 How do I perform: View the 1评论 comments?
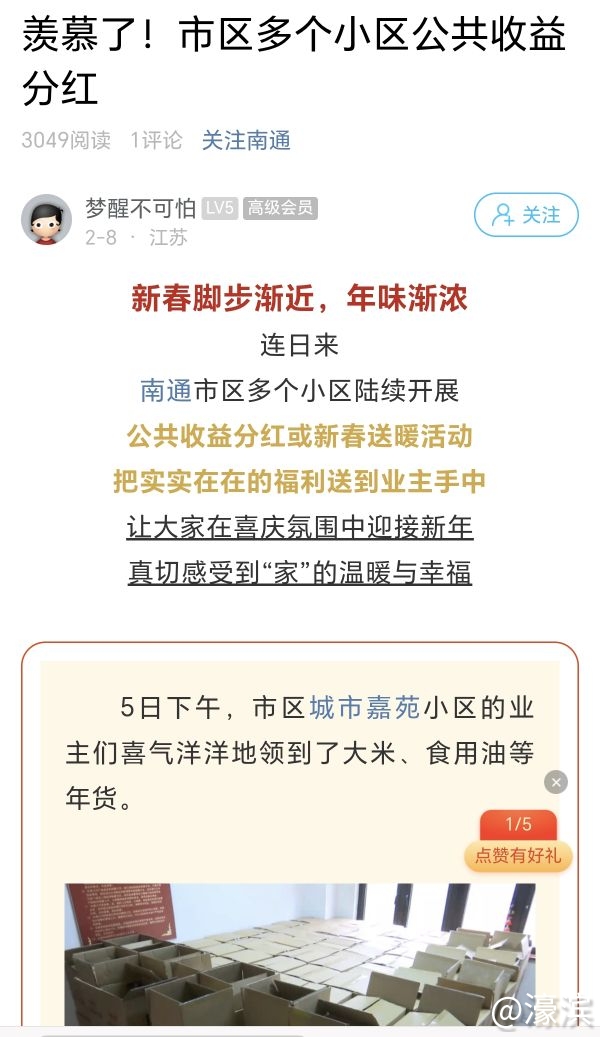pyautogui.click(x=156, y=141)
